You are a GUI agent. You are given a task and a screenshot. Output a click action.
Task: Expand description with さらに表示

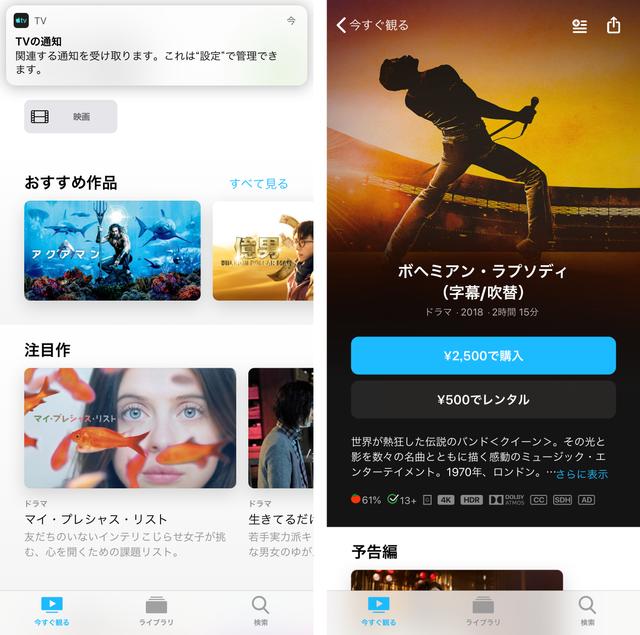coord(582,474)
